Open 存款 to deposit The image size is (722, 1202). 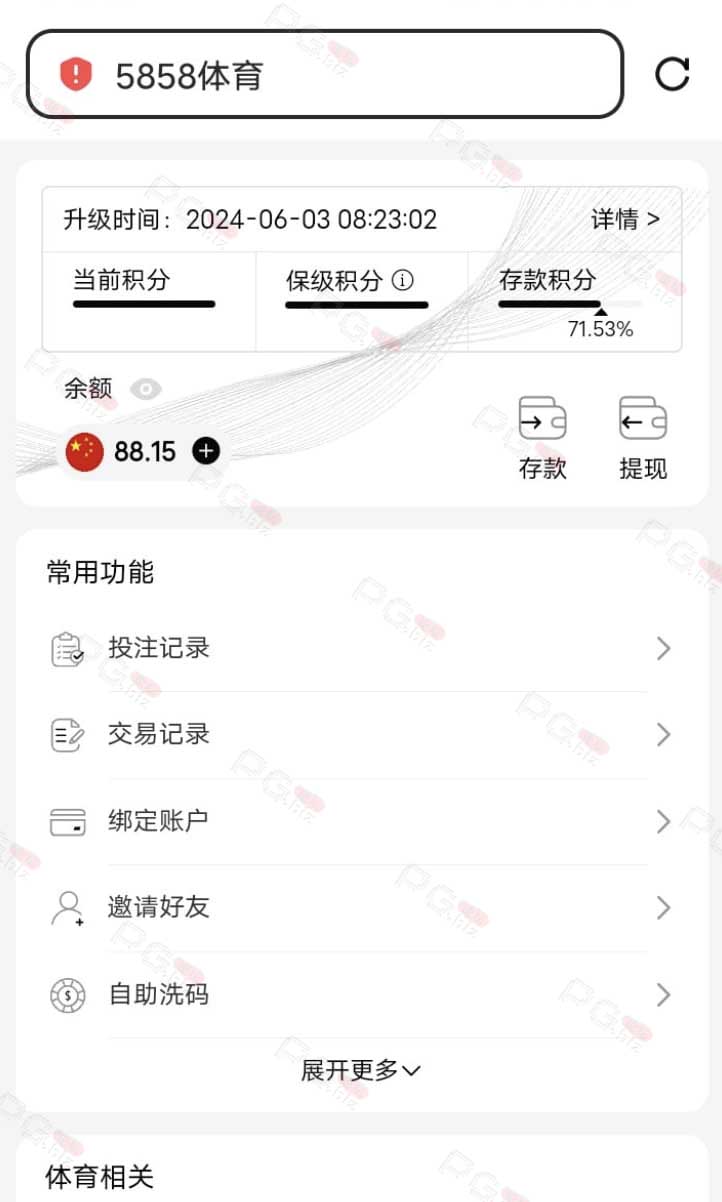tap(543, 438)
